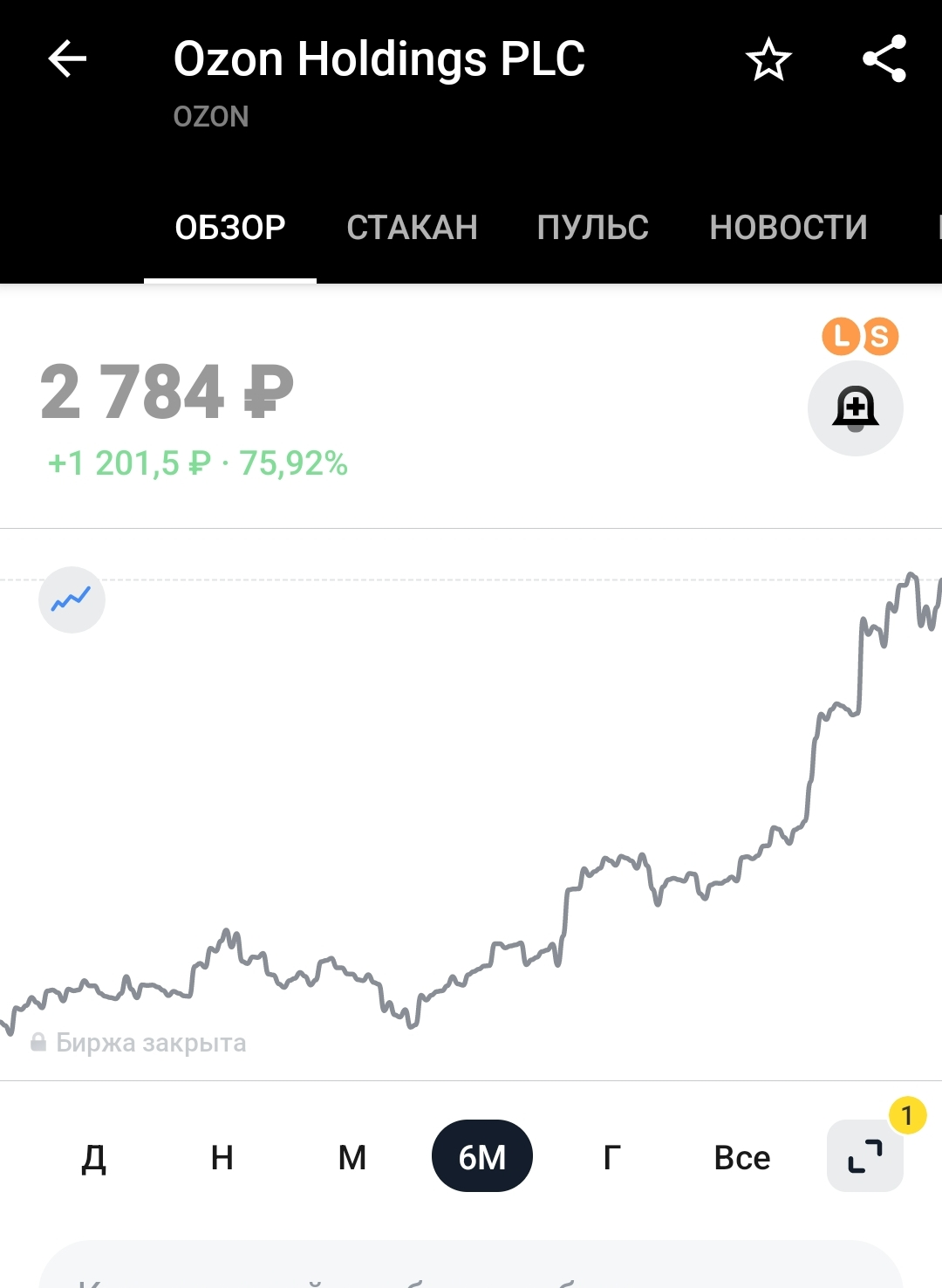The height and width of the screenshot is (1288, 942).
Task: Add Ozon to favorites with star icon
Action: coord(768,59)
